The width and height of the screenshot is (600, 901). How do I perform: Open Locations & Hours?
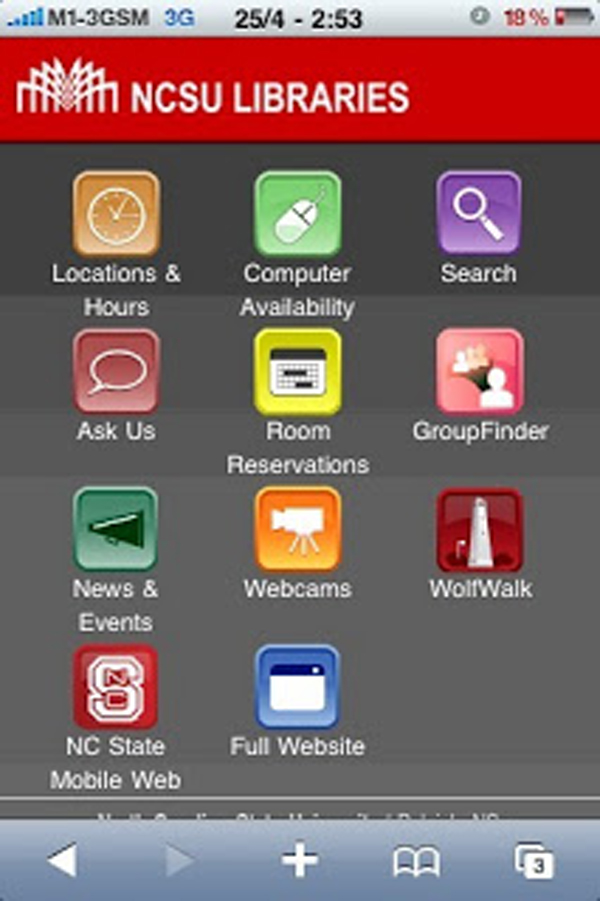116,214
